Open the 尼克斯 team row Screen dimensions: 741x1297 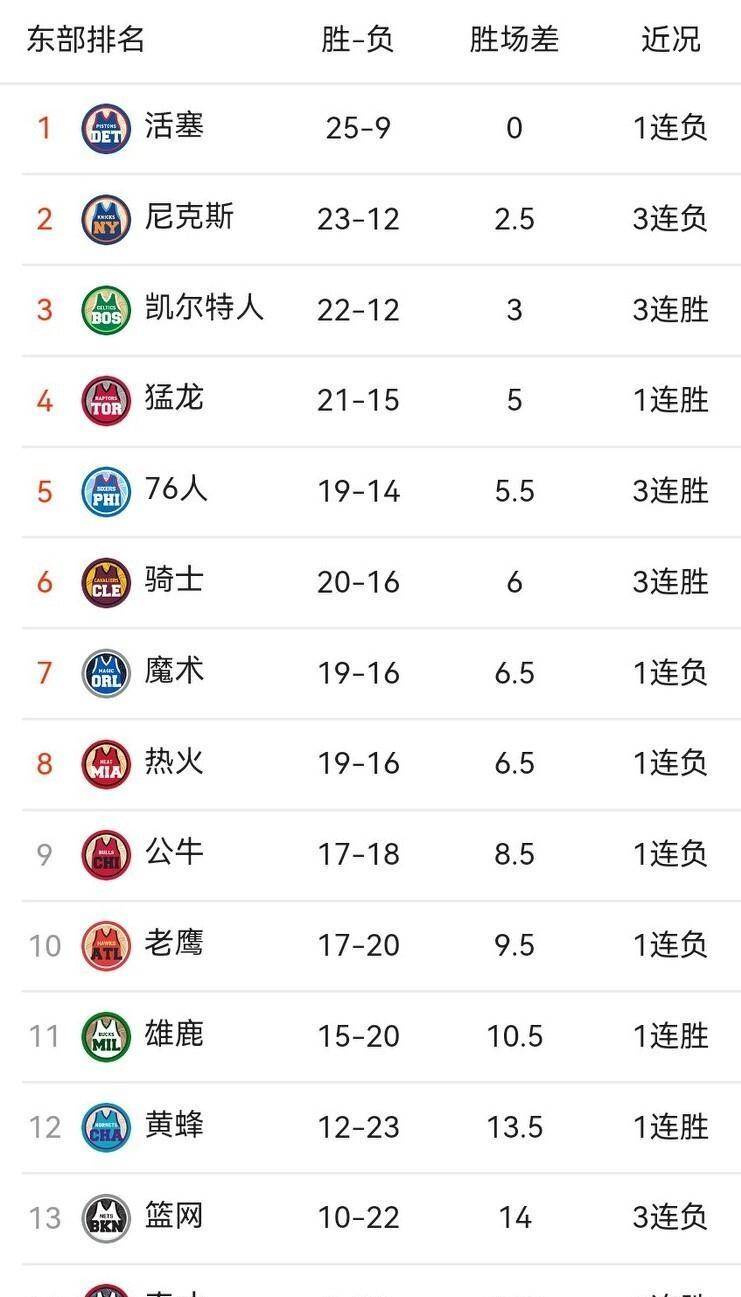click(x=189, y=218)
